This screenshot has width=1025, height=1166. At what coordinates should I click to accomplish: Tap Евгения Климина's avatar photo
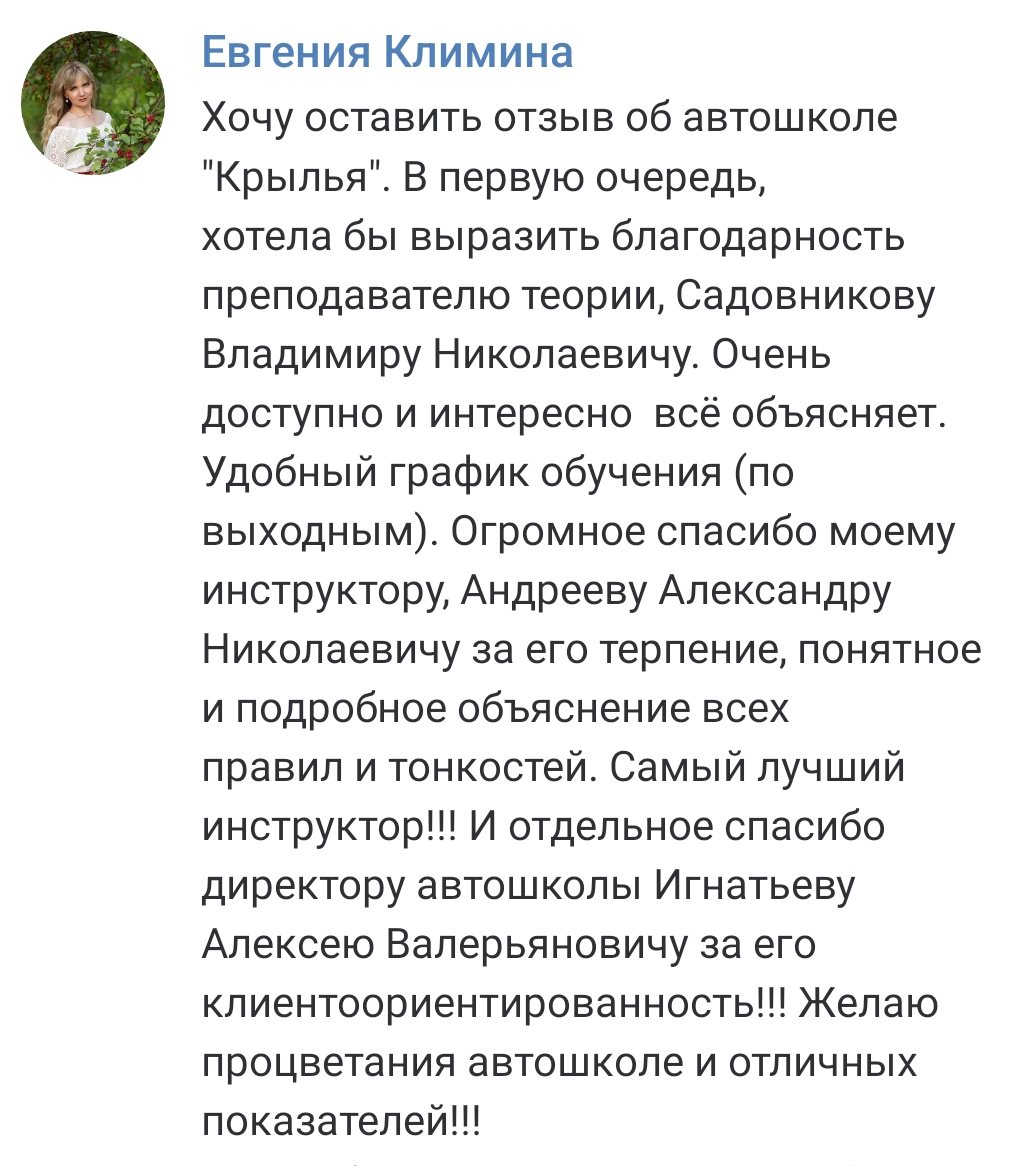tap(93, 104)
